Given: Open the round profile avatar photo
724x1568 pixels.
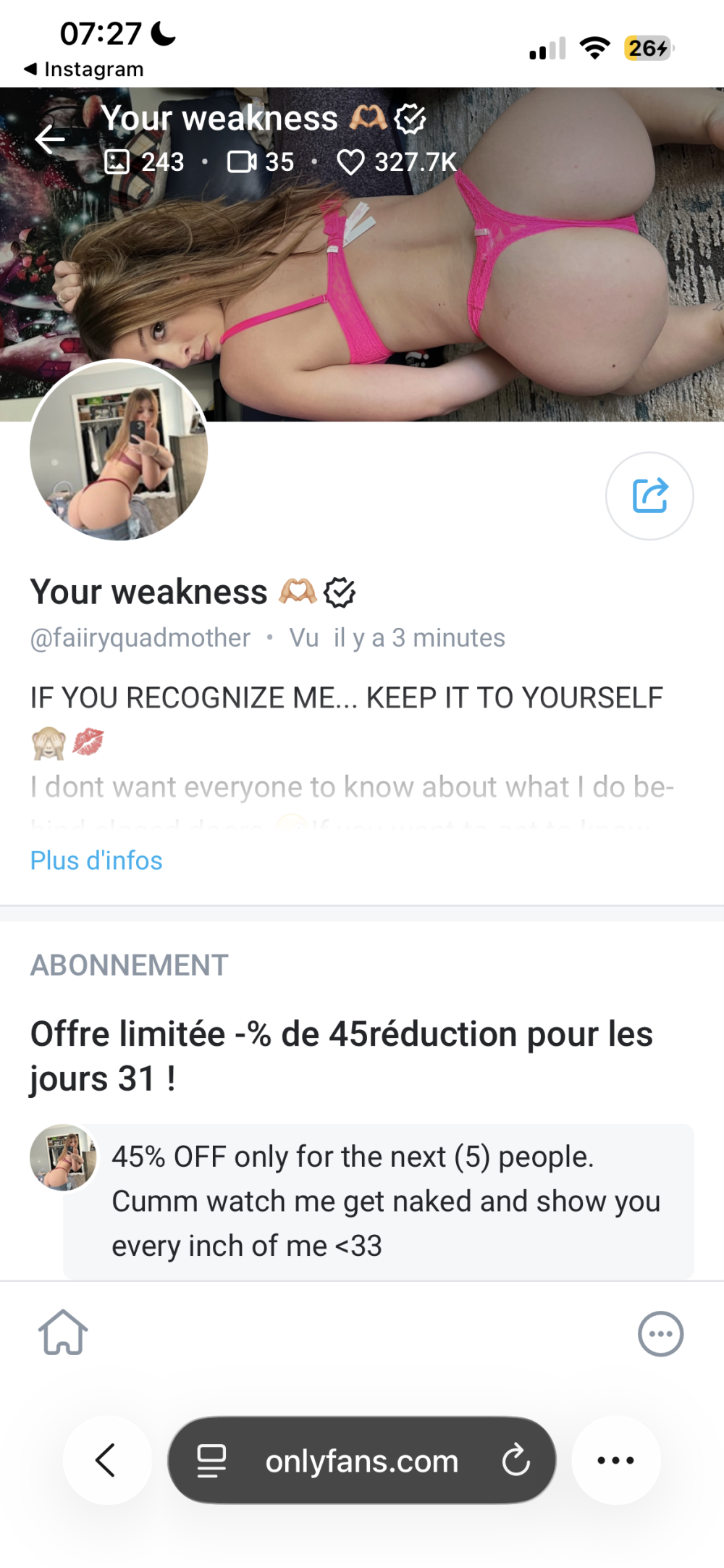Looking at the screenshot, I should (x=119, y=450).
